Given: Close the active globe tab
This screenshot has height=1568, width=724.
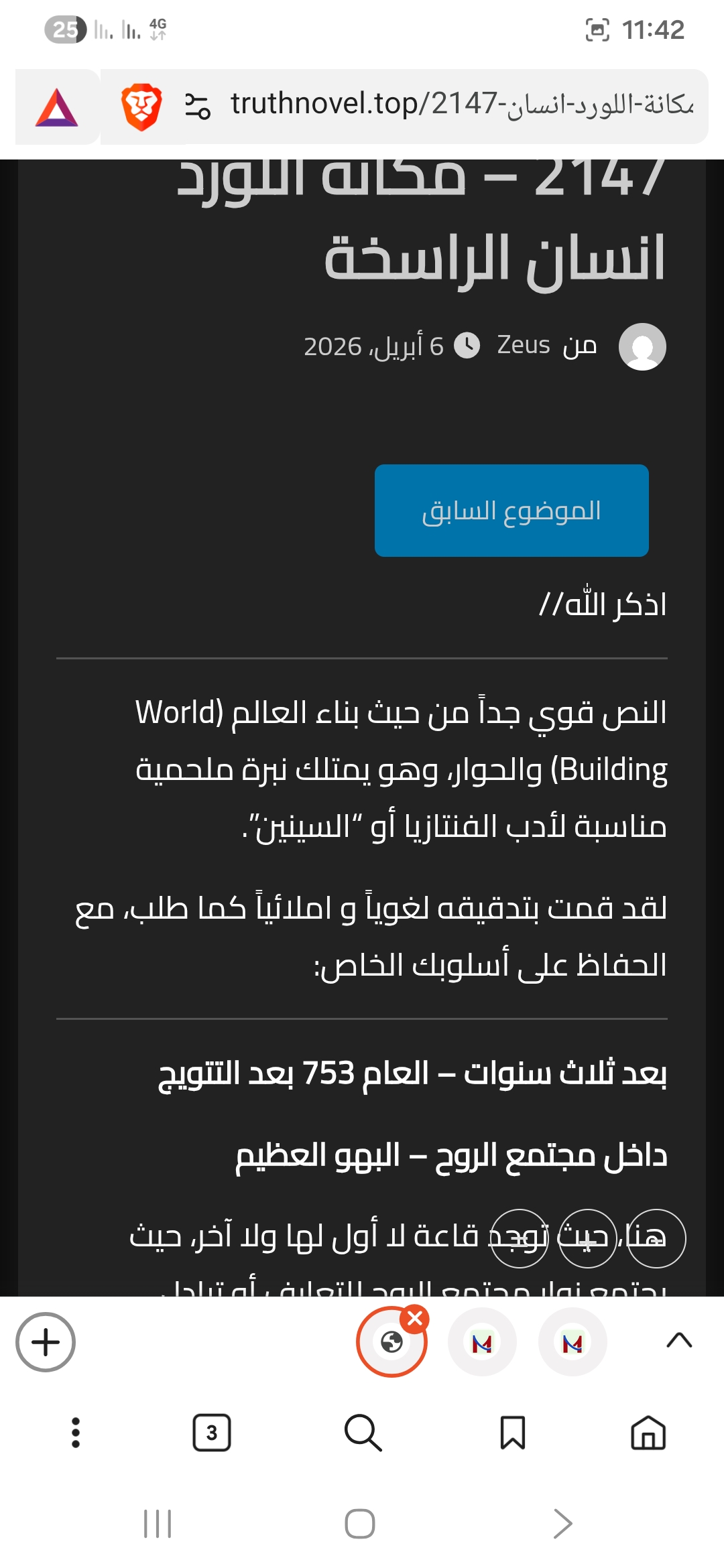Looking at the screenshot, I should (415, 1318).
